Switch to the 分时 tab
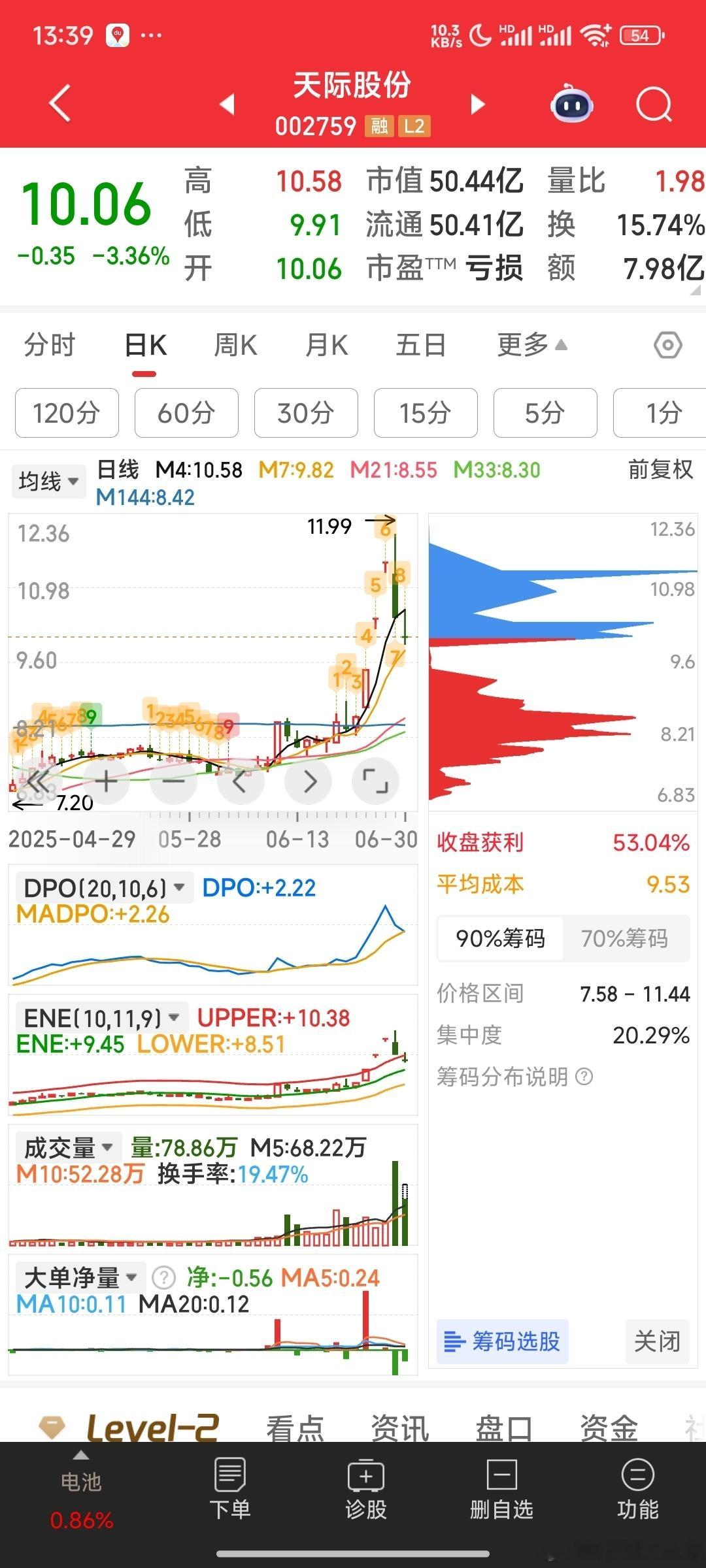Screen dimensions: 706x1568 pyautogui.click(x=50, y=345)
